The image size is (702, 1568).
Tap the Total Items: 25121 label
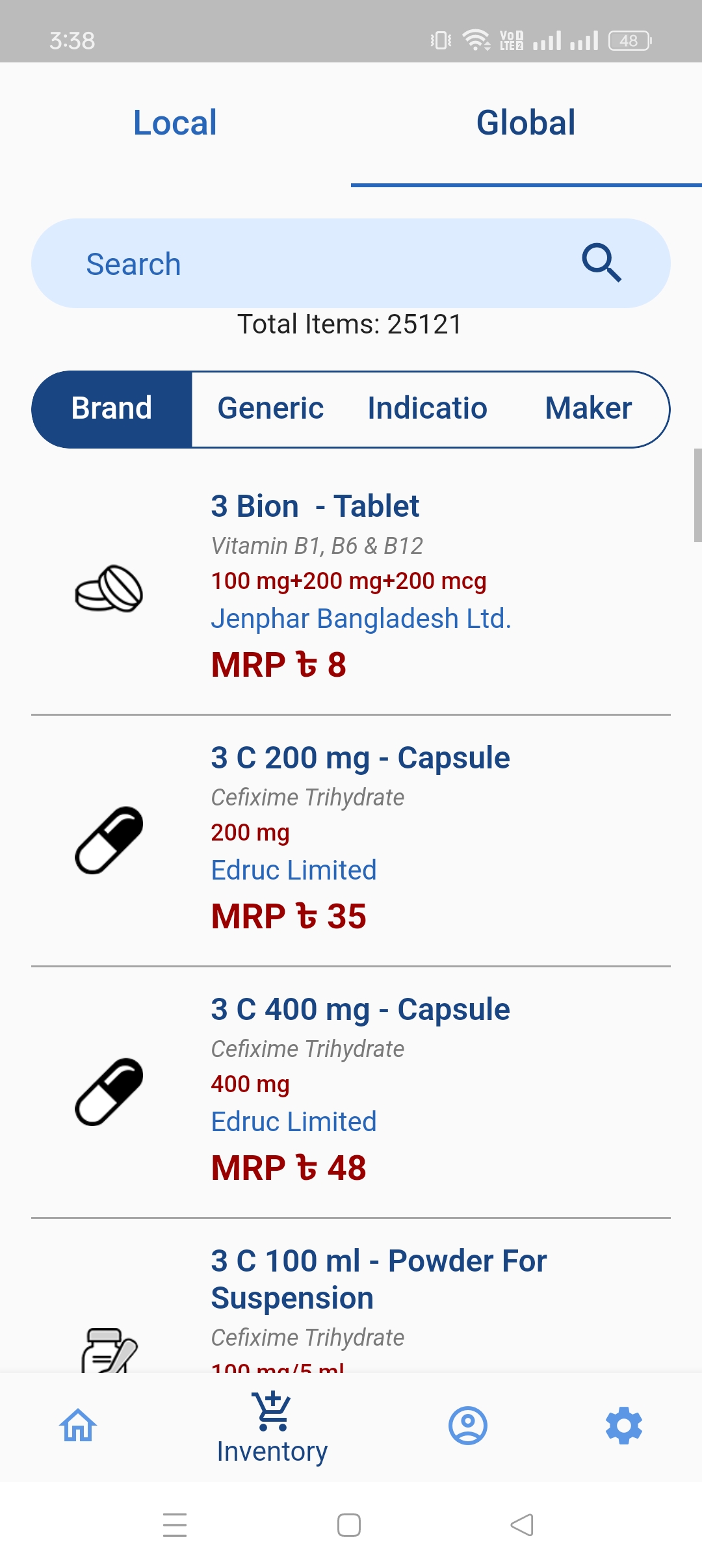click(x=350, y=324)
